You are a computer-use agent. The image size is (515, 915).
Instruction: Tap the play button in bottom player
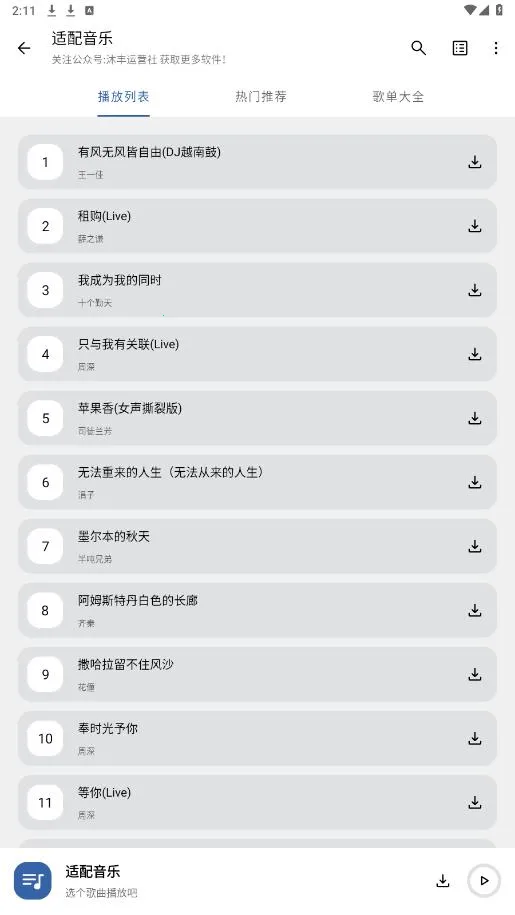[484, 881]
